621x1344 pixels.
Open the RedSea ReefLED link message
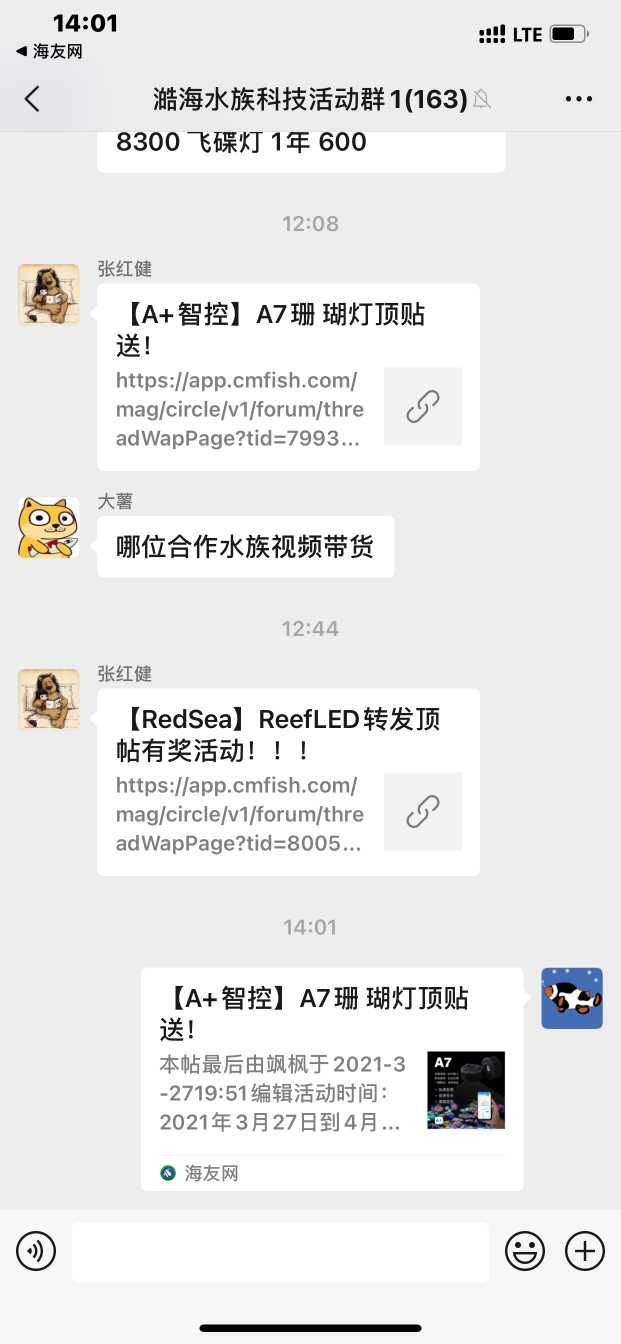click(x=288, y=782)
